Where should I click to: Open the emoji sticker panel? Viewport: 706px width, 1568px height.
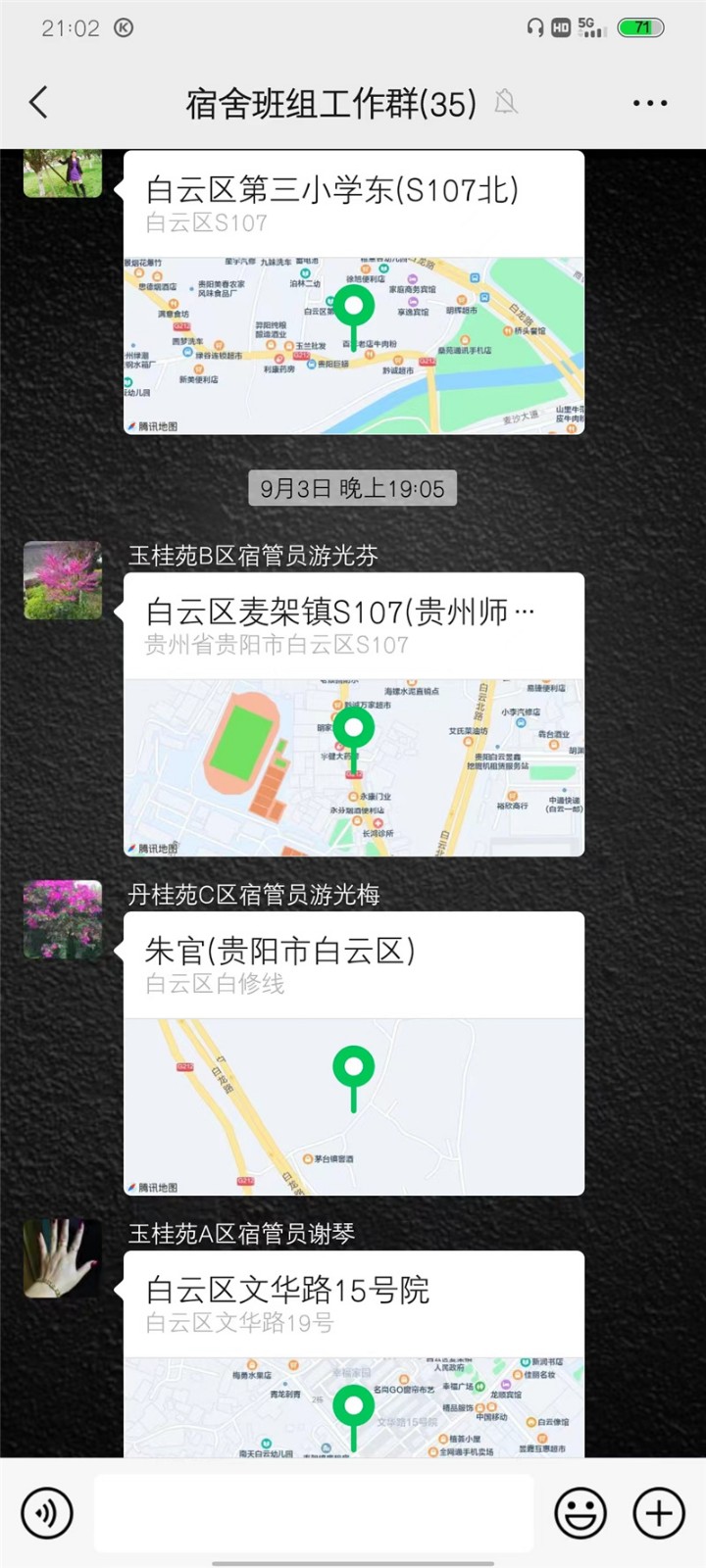click(580, 1513)
